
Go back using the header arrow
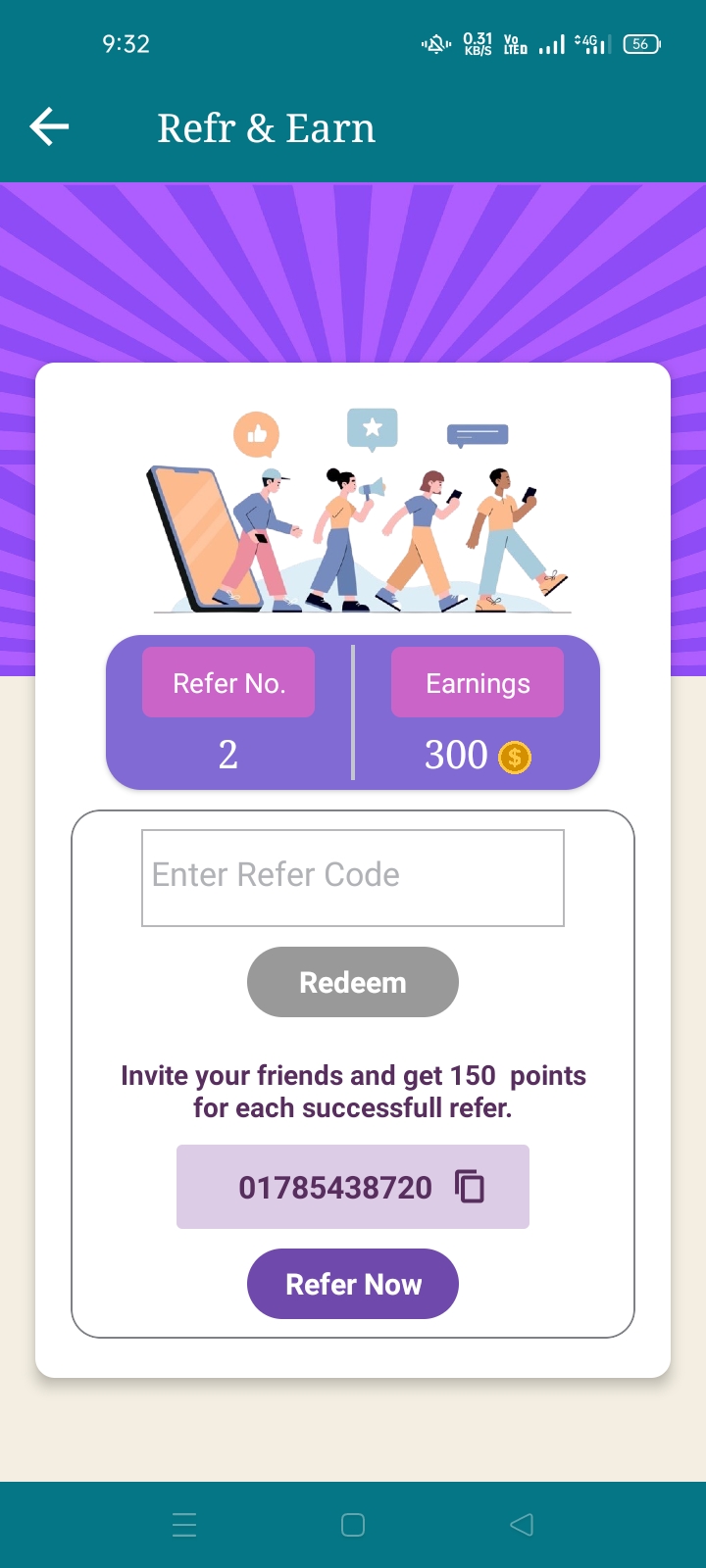49,126
